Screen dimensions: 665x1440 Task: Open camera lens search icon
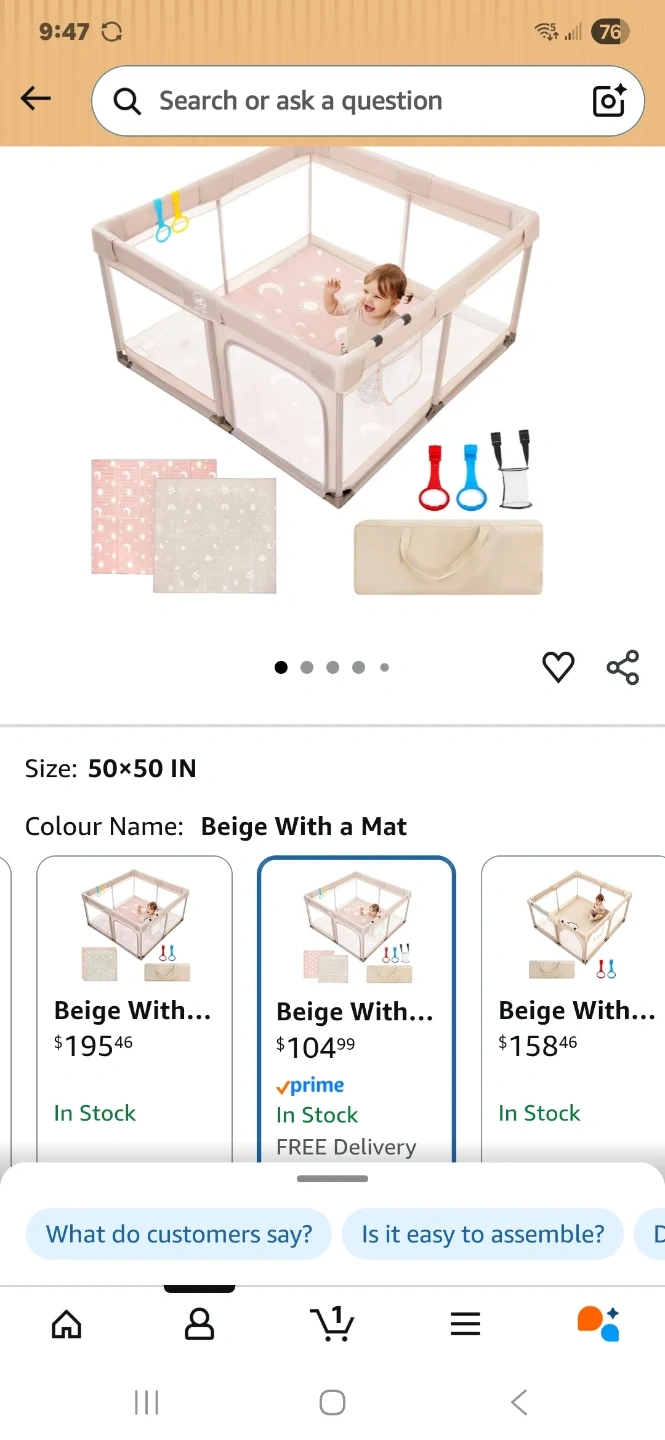609,101
